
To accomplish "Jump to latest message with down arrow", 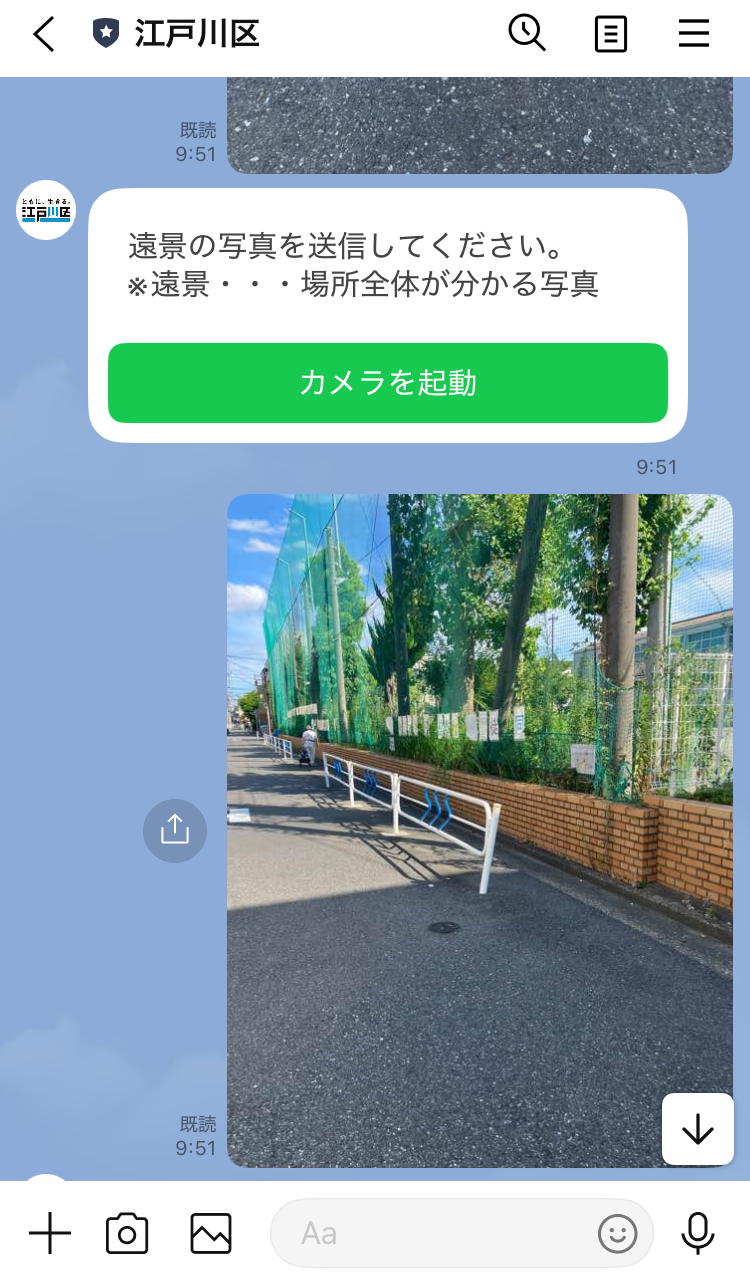I will coord(698,1129).
